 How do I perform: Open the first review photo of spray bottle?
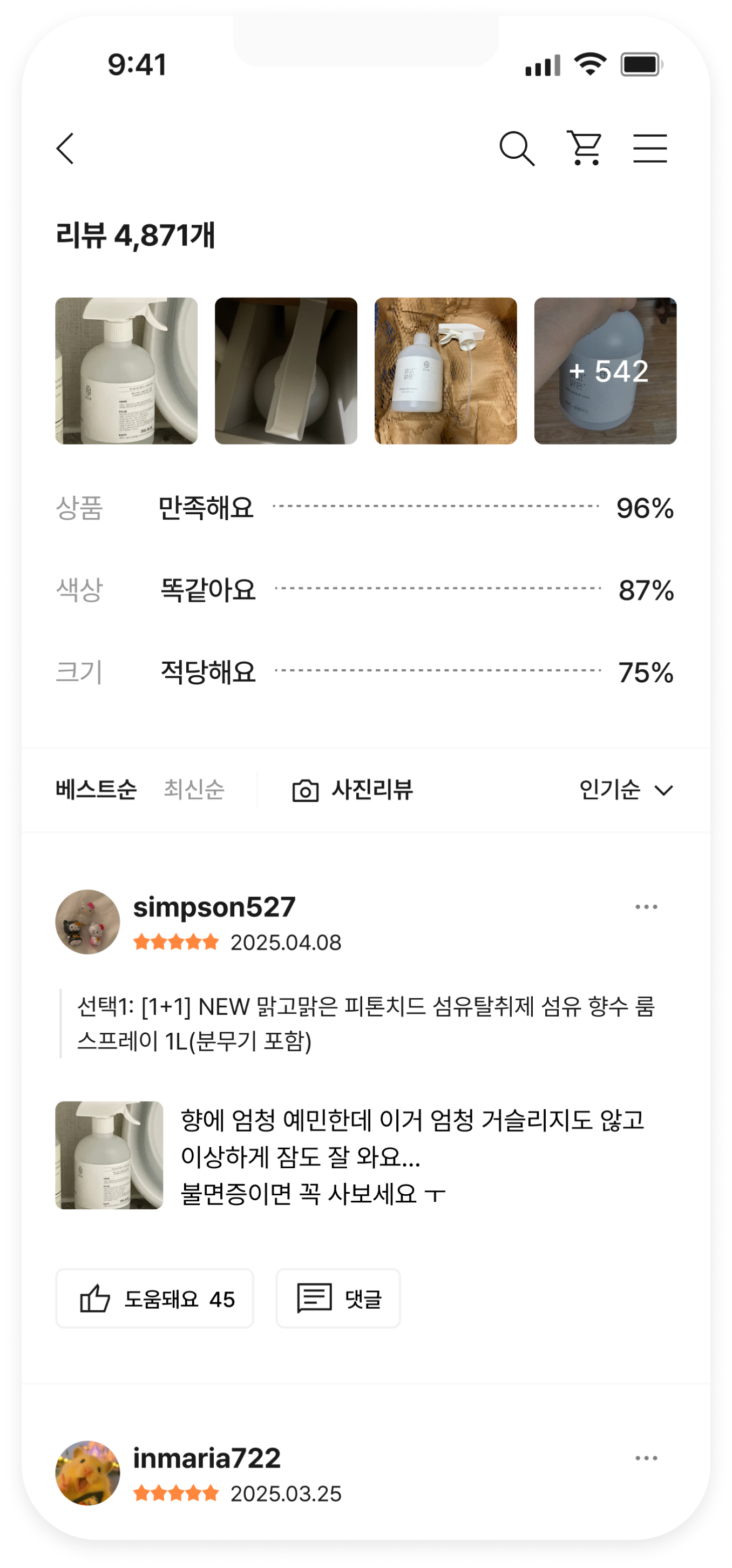coord(126,371)
